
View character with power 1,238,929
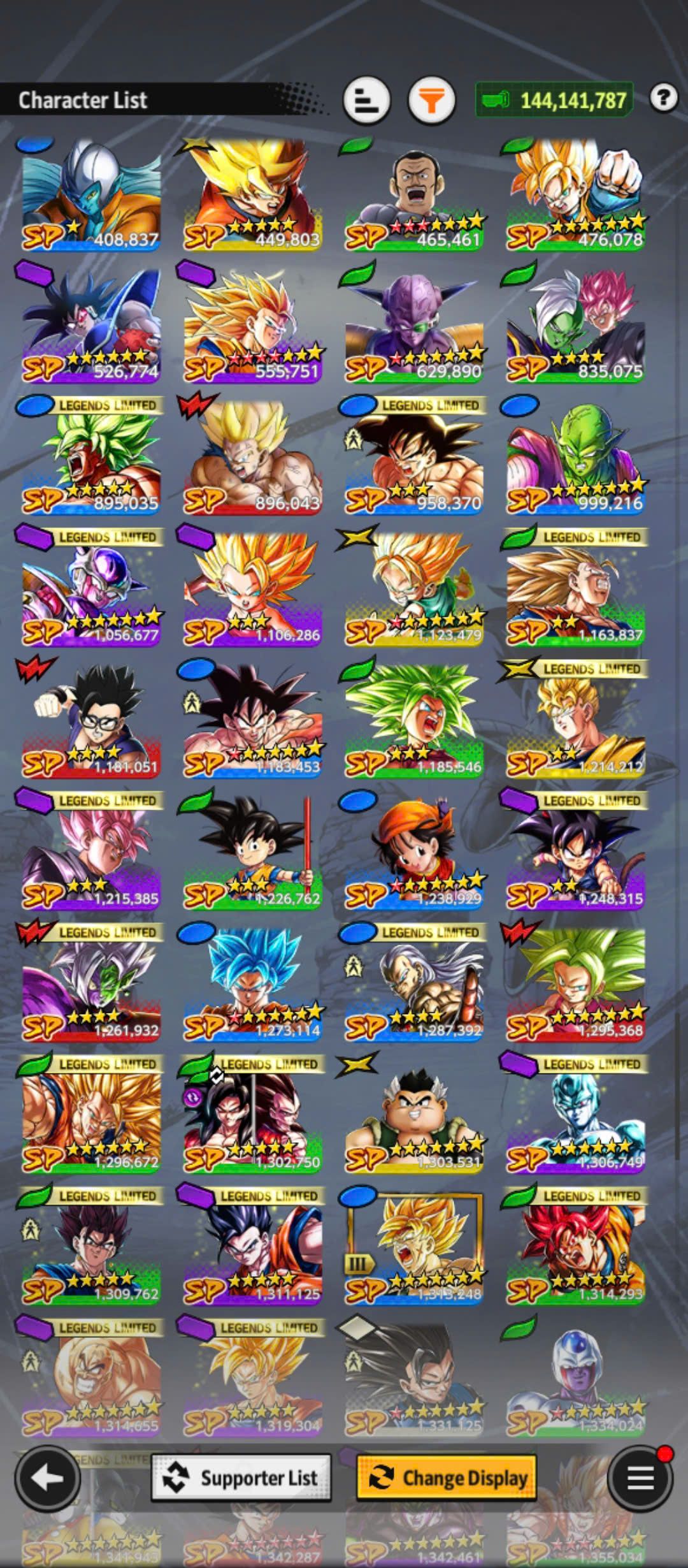click(x=414, y=853)
